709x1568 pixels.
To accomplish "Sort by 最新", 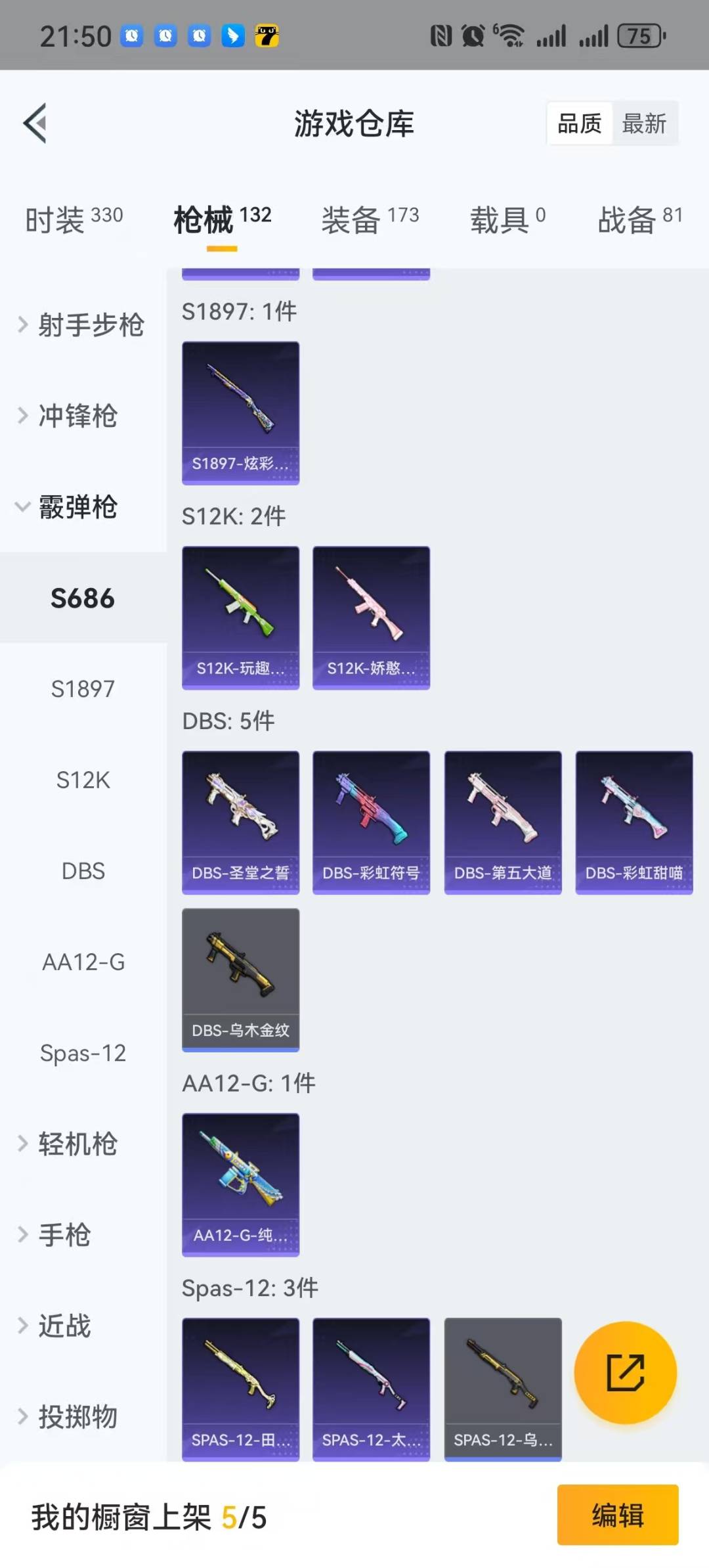I will pyautogui.click(x=644, y=123).
